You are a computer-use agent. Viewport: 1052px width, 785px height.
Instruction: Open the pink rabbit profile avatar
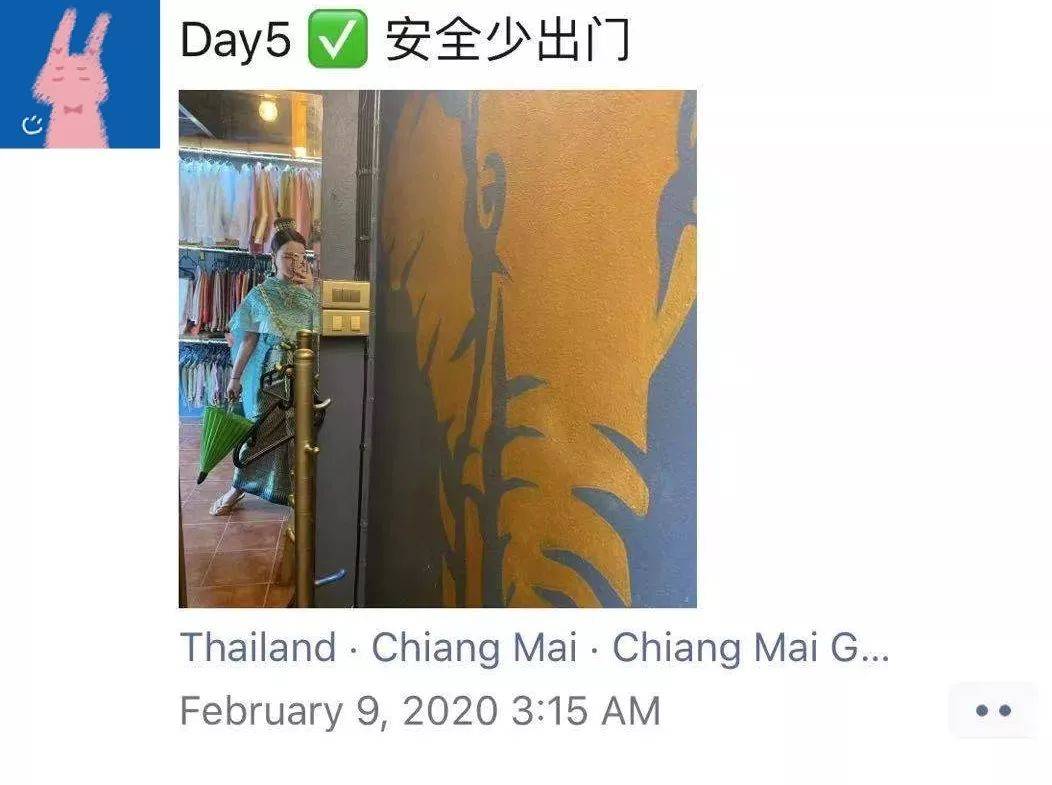79,73
